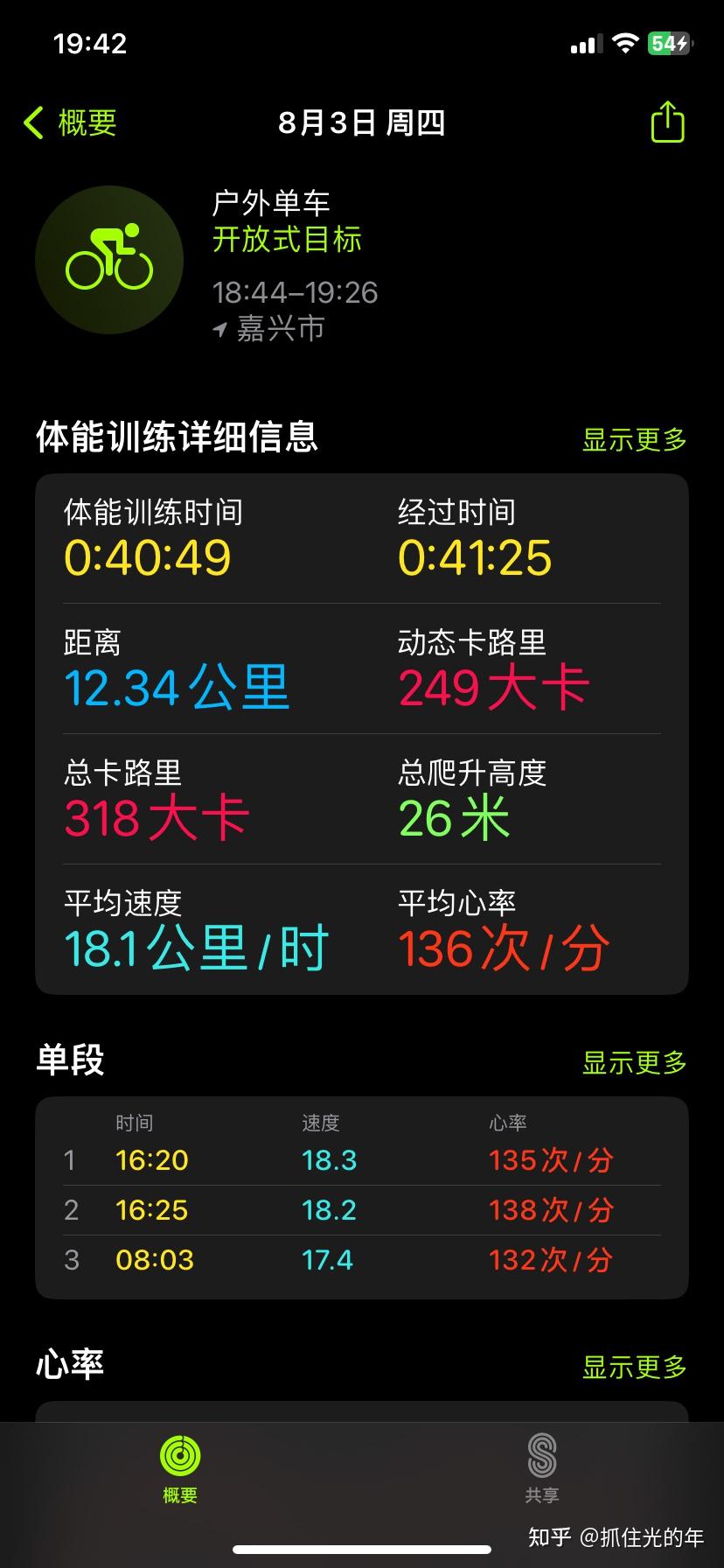Switch to the 概要 tab
Screen dimensions: 724x1568
click(180, 1470)
